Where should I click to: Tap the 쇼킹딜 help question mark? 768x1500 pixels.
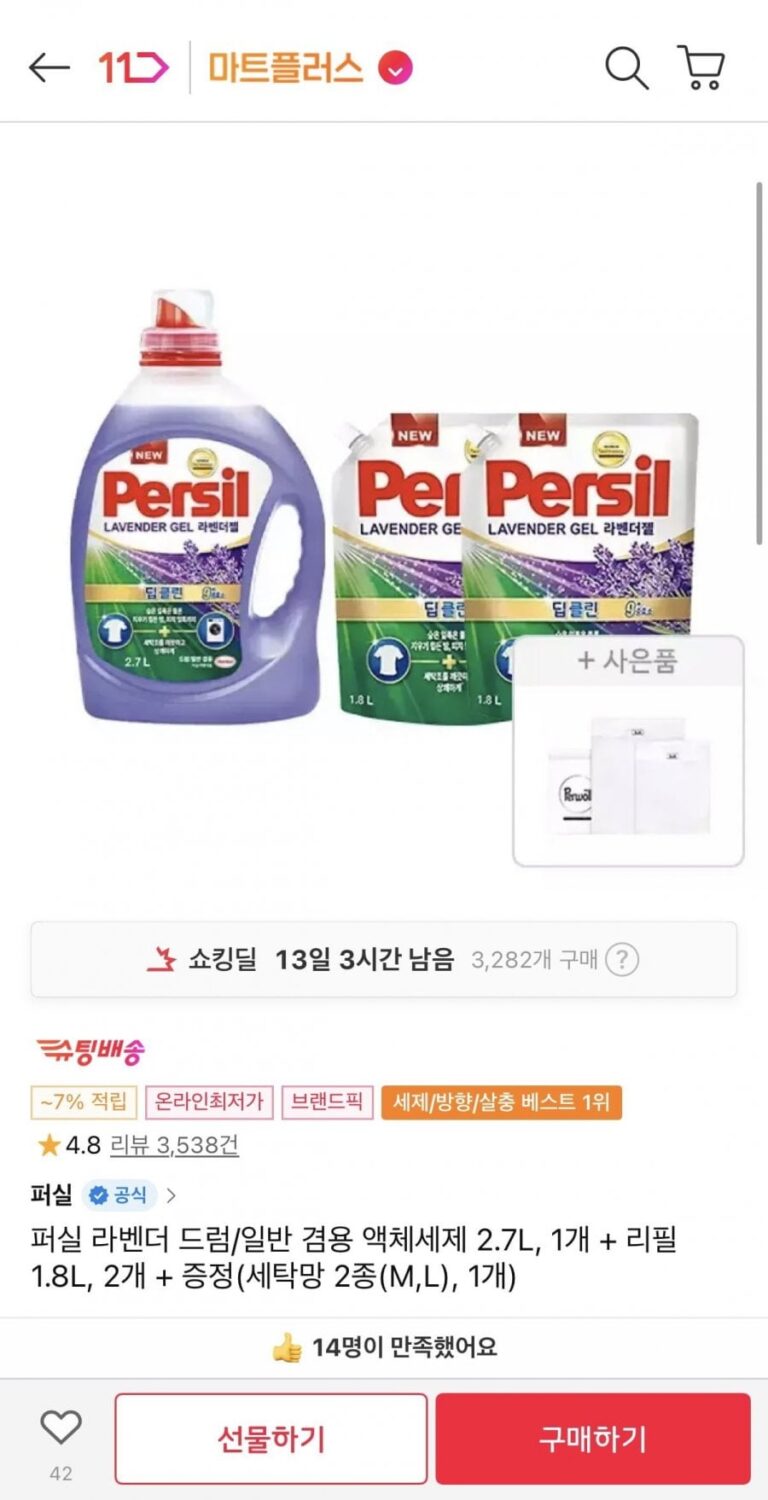[x=622, y=961]
